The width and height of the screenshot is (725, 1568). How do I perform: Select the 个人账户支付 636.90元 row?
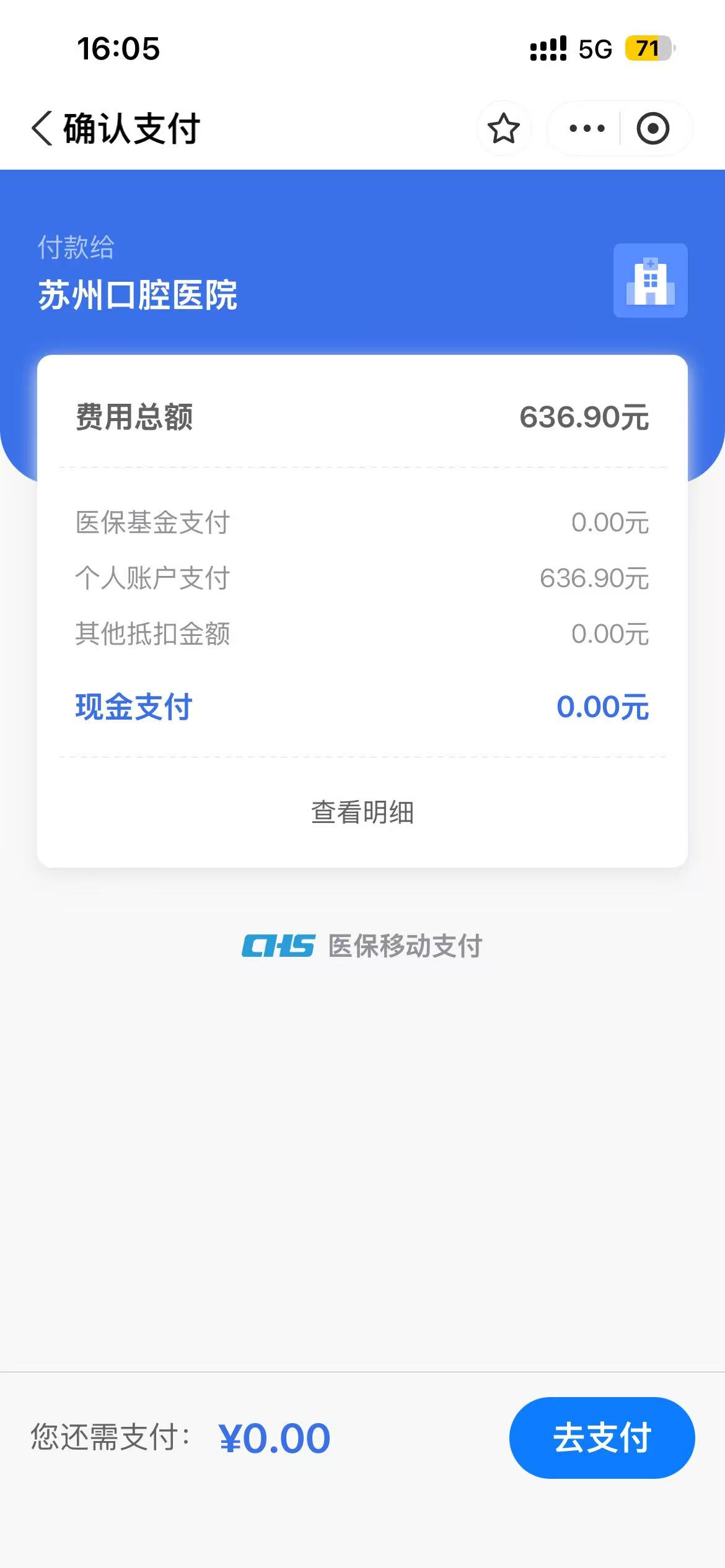[x=362, y=578]
